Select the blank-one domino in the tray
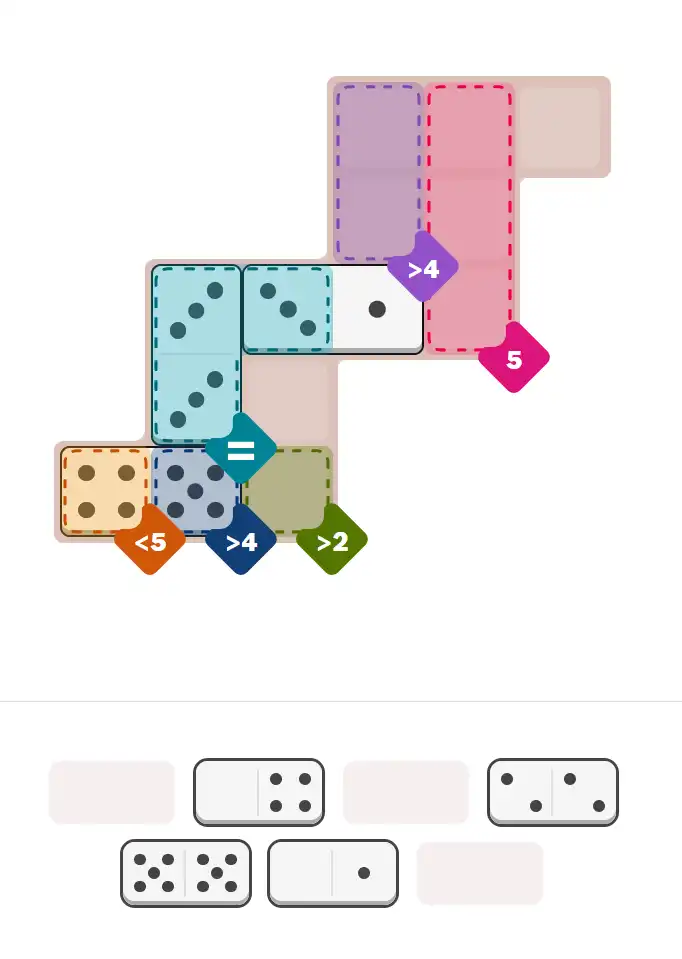The width and height of the screenshot is (682, 959). (332, 872)
